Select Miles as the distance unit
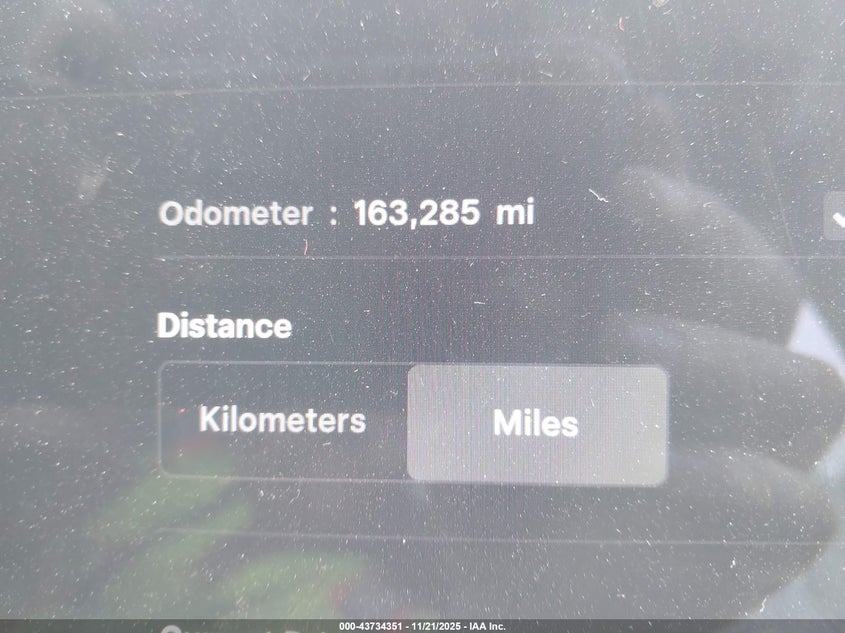The width and height of the screenshot is (845, 633). pyautogui.click(x=537, y=423)
